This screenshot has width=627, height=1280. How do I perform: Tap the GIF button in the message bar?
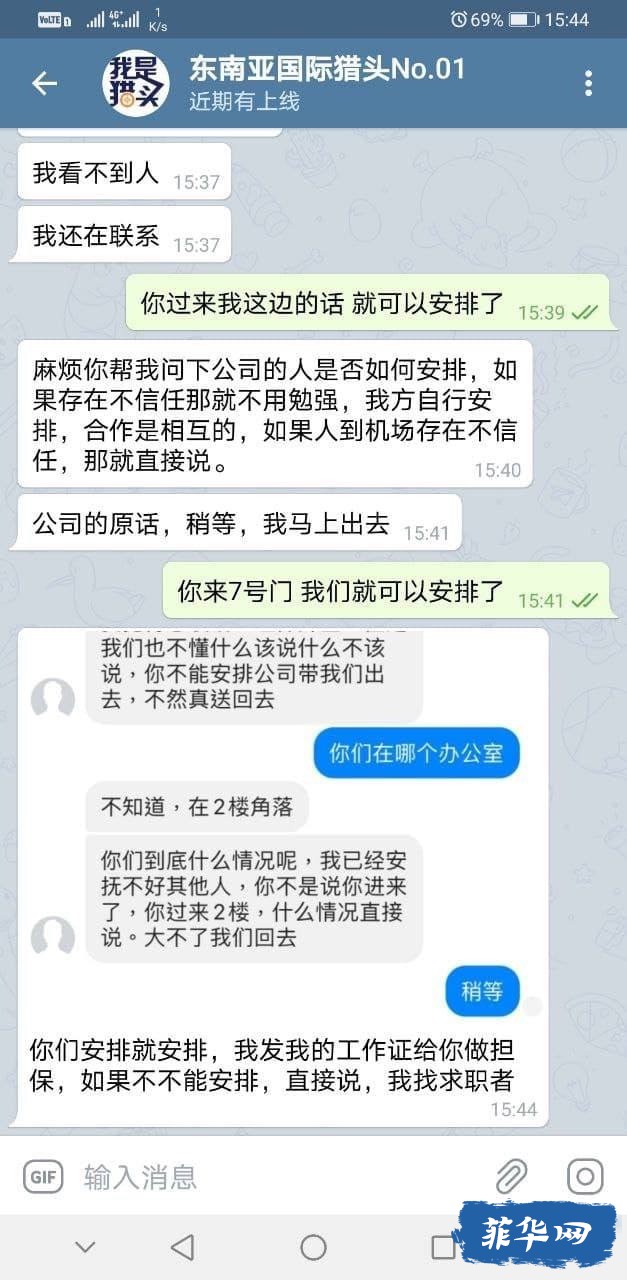43,1177
